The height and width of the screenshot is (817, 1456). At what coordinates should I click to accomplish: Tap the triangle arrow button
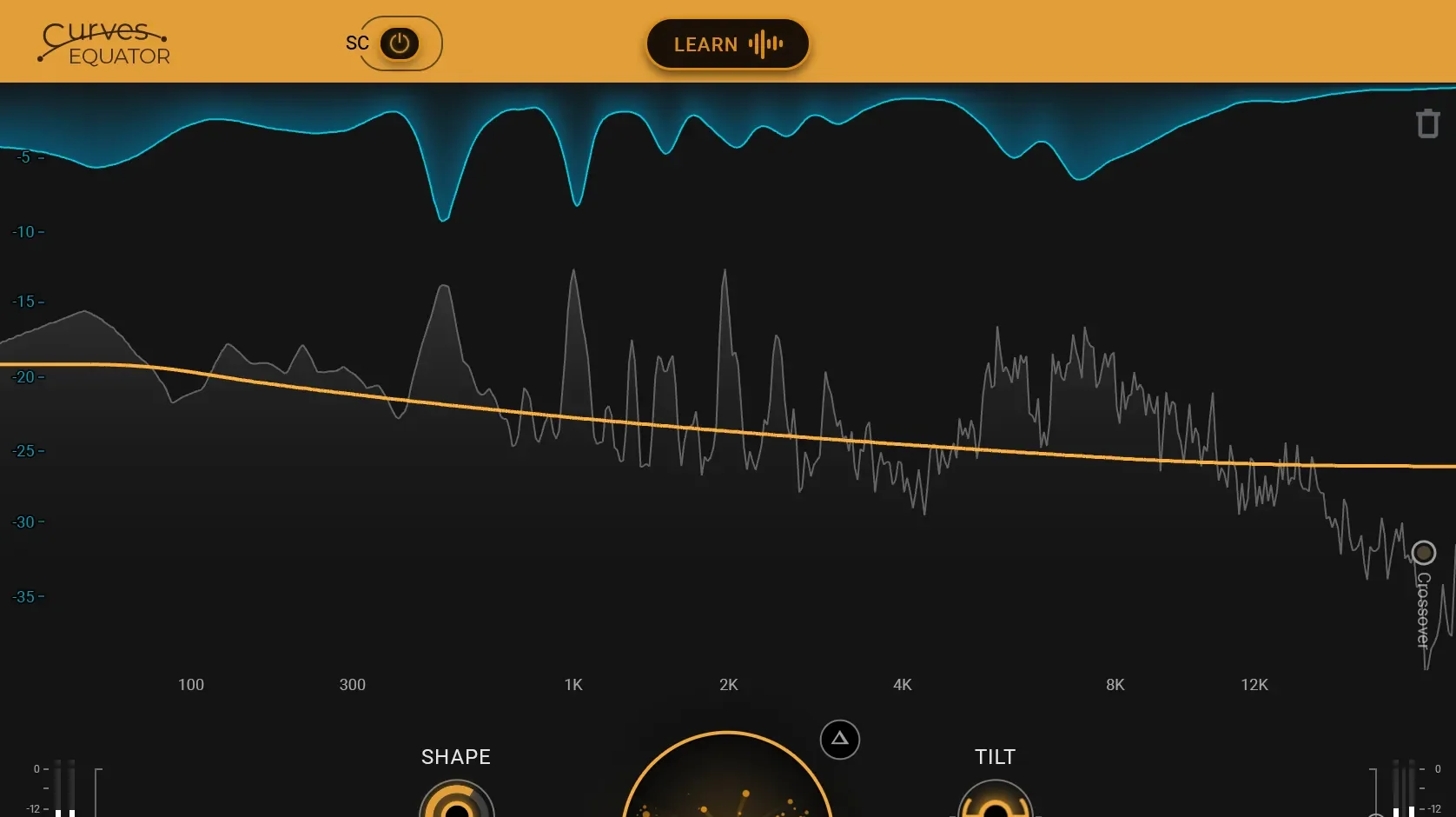pyautogui.click(x=839, y=740)
